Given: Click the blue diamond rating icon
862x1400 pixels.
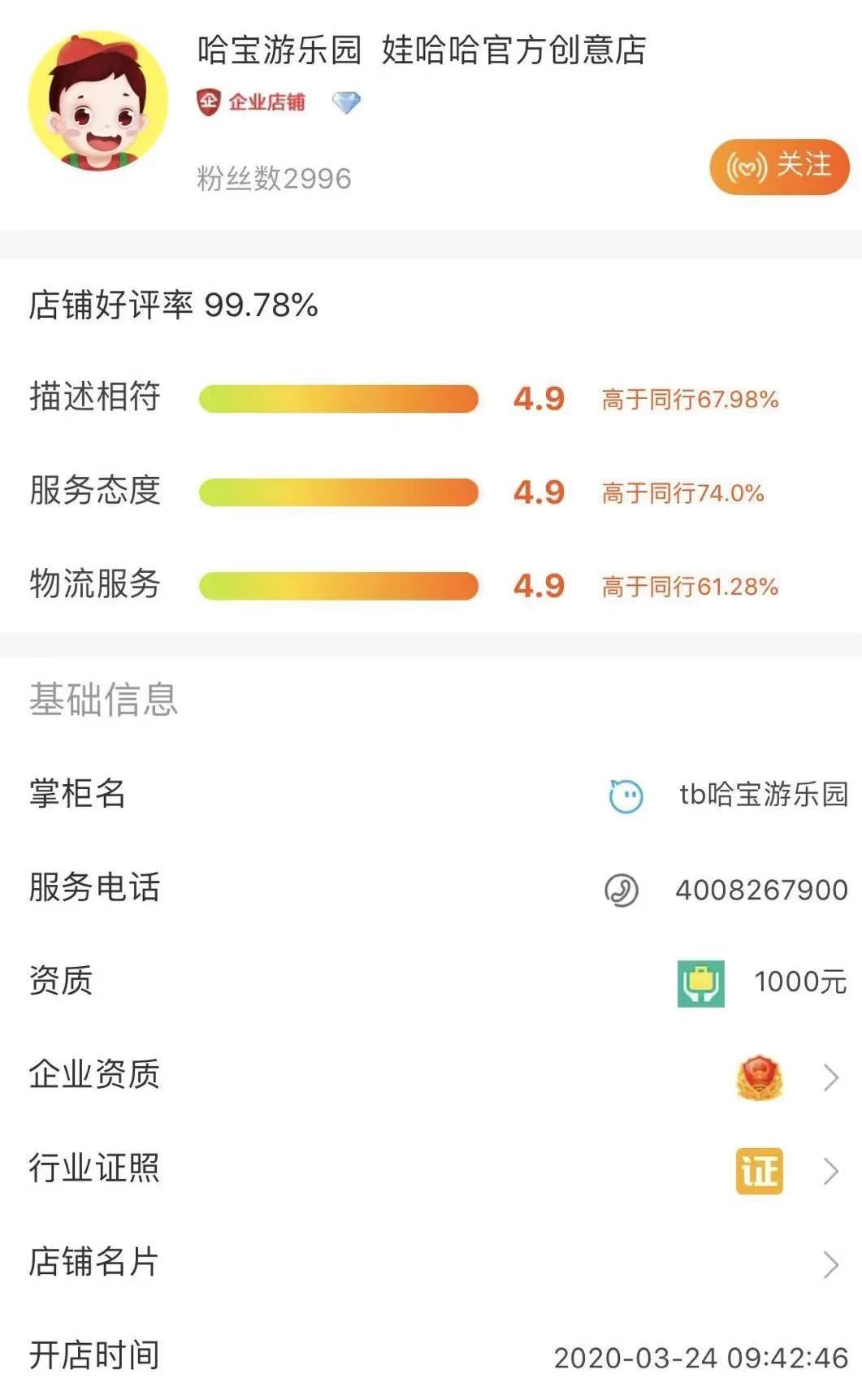Looking at the screenshot, I should (x=348, y=104).
